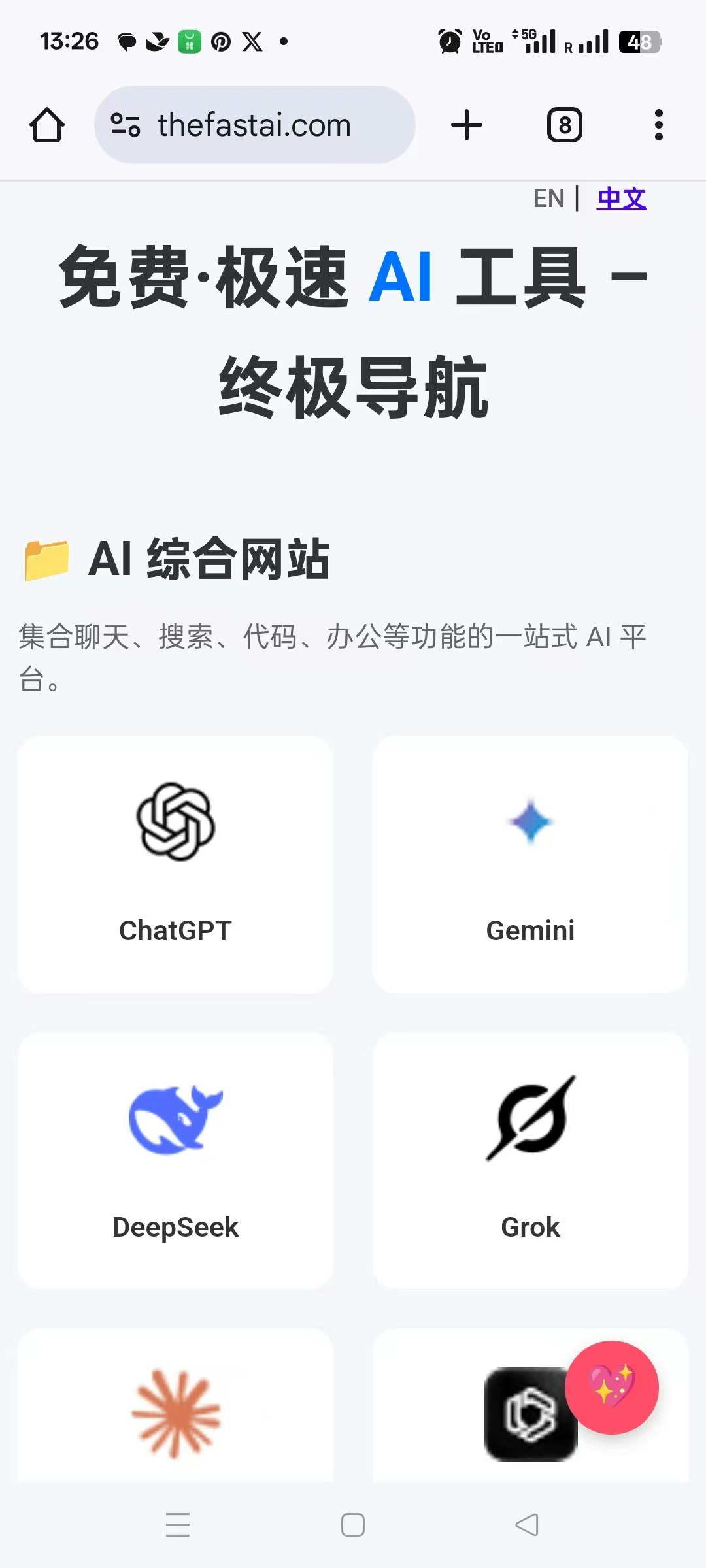Go to the browser home page
This screenshot has width=706, height=1568.
(47, 125)
